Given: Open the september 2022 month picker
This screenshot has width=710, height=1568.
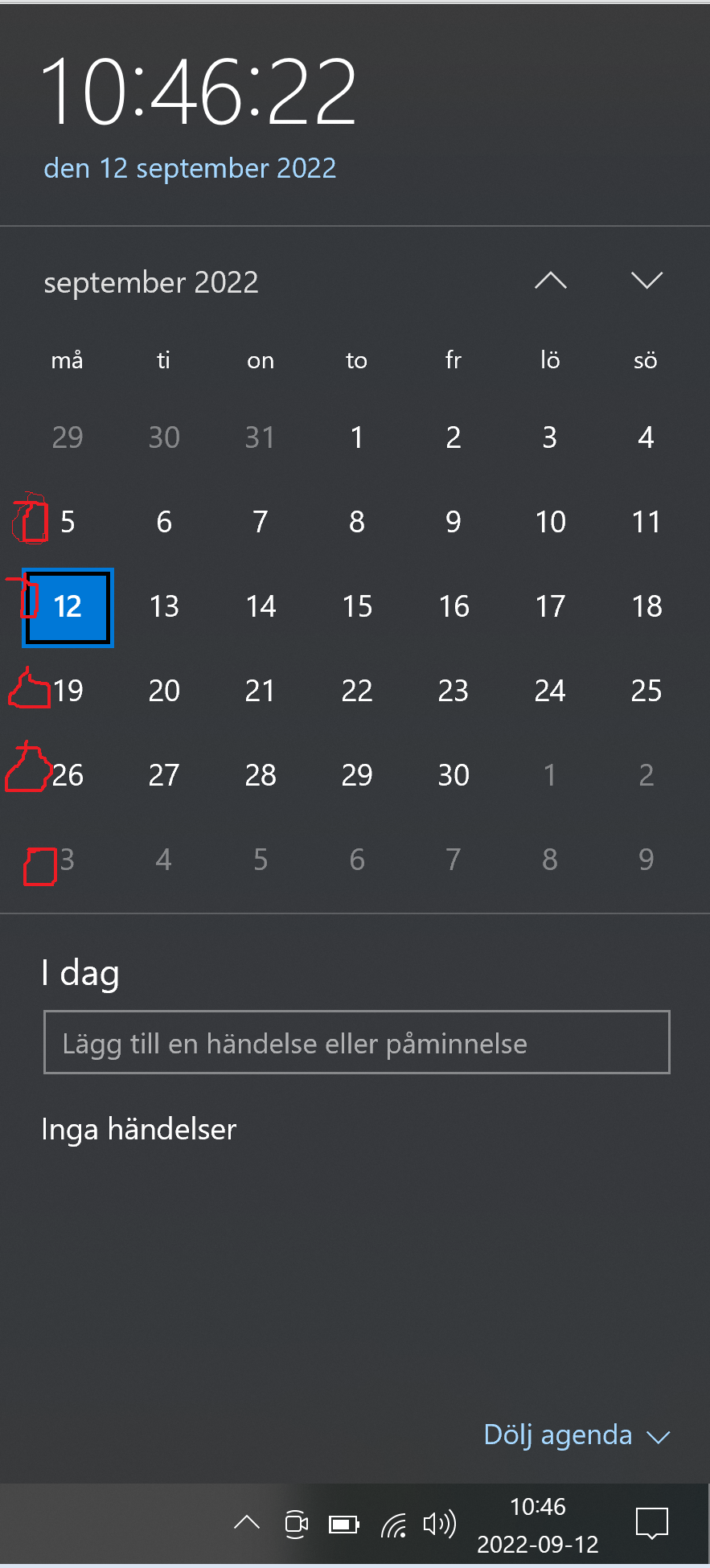Looking at the screenshot, I should pos(151,282).
